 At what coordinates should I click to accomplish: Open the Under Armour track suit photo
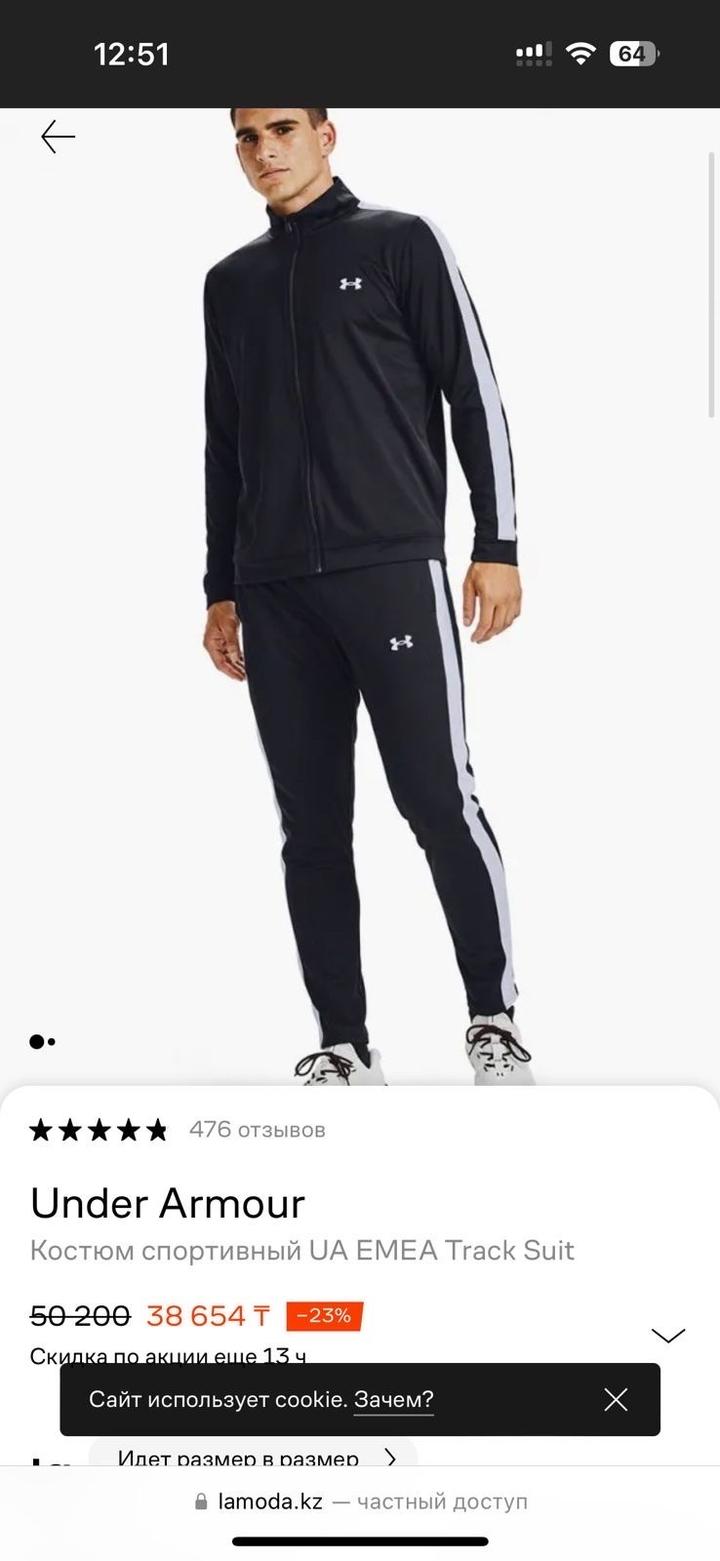[360, 600]
